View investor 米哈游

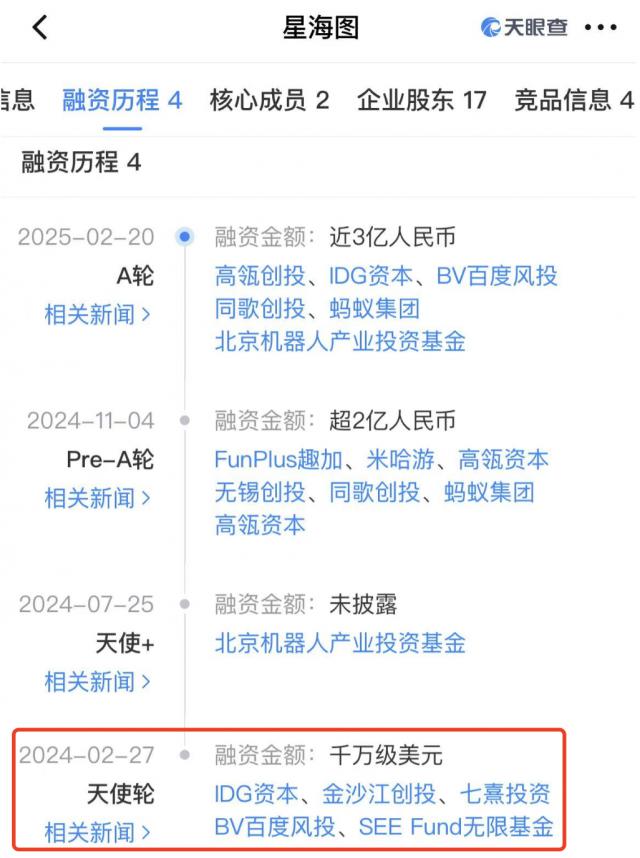(401, 460)
